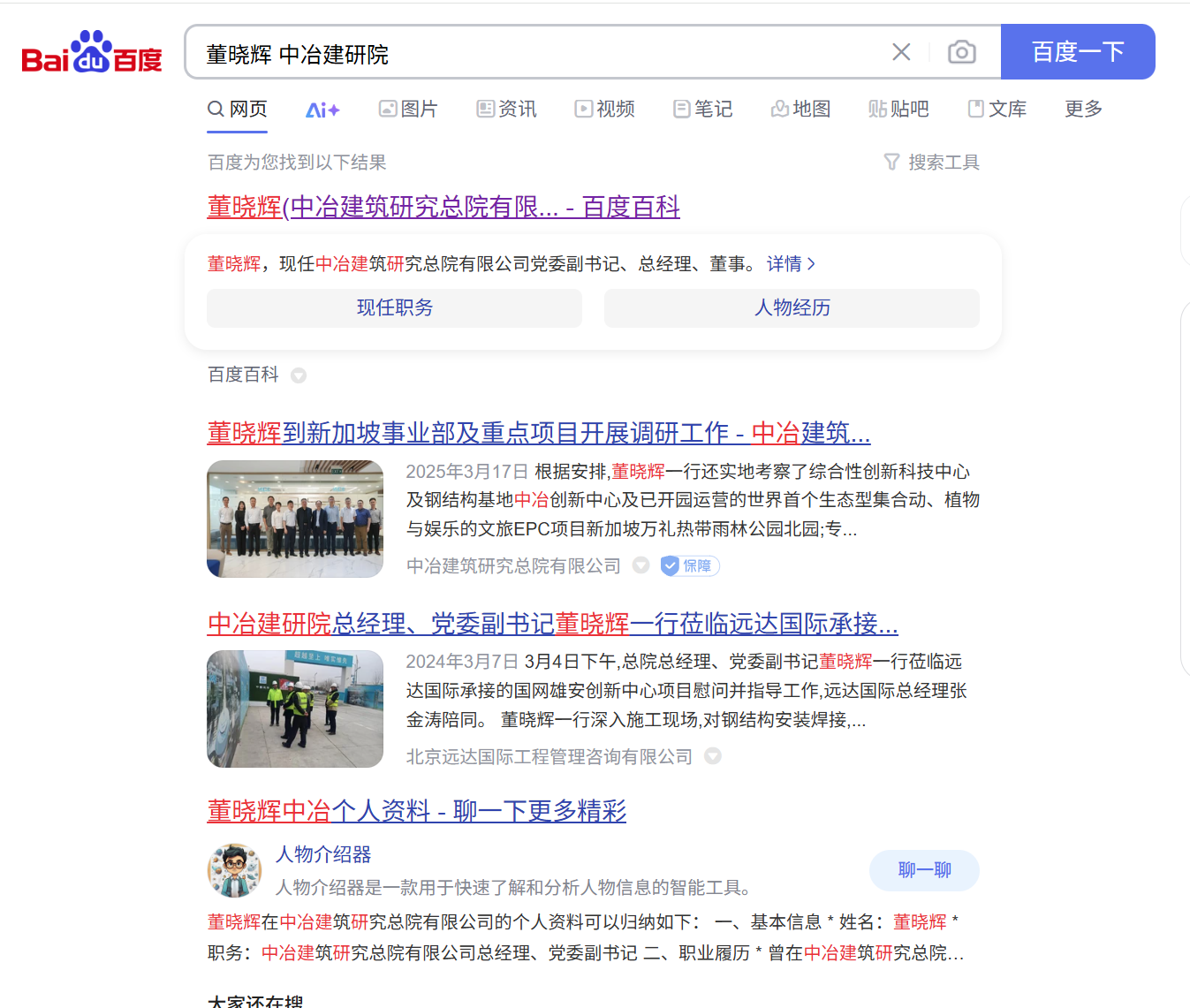
Task: Switch to the 笔记 tab
Action: click(702, 109)
